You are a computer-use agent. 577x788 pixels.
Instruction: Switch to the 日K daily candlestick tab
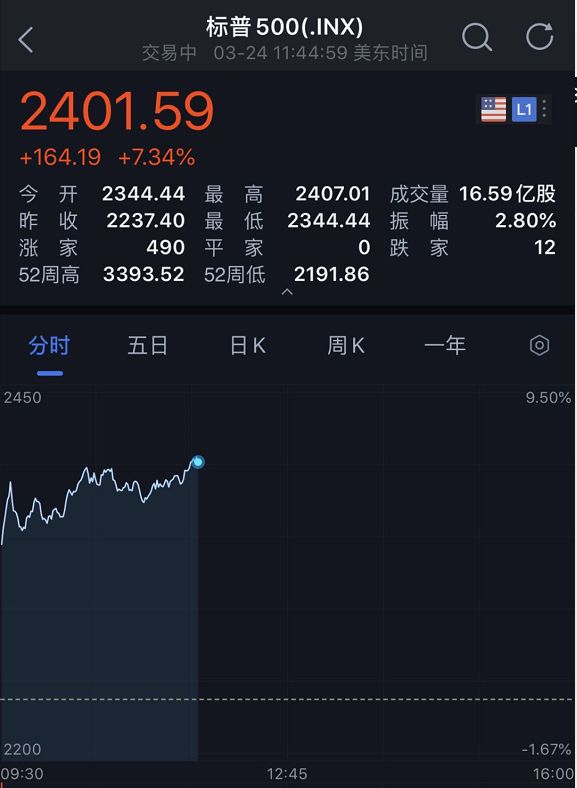247,346
